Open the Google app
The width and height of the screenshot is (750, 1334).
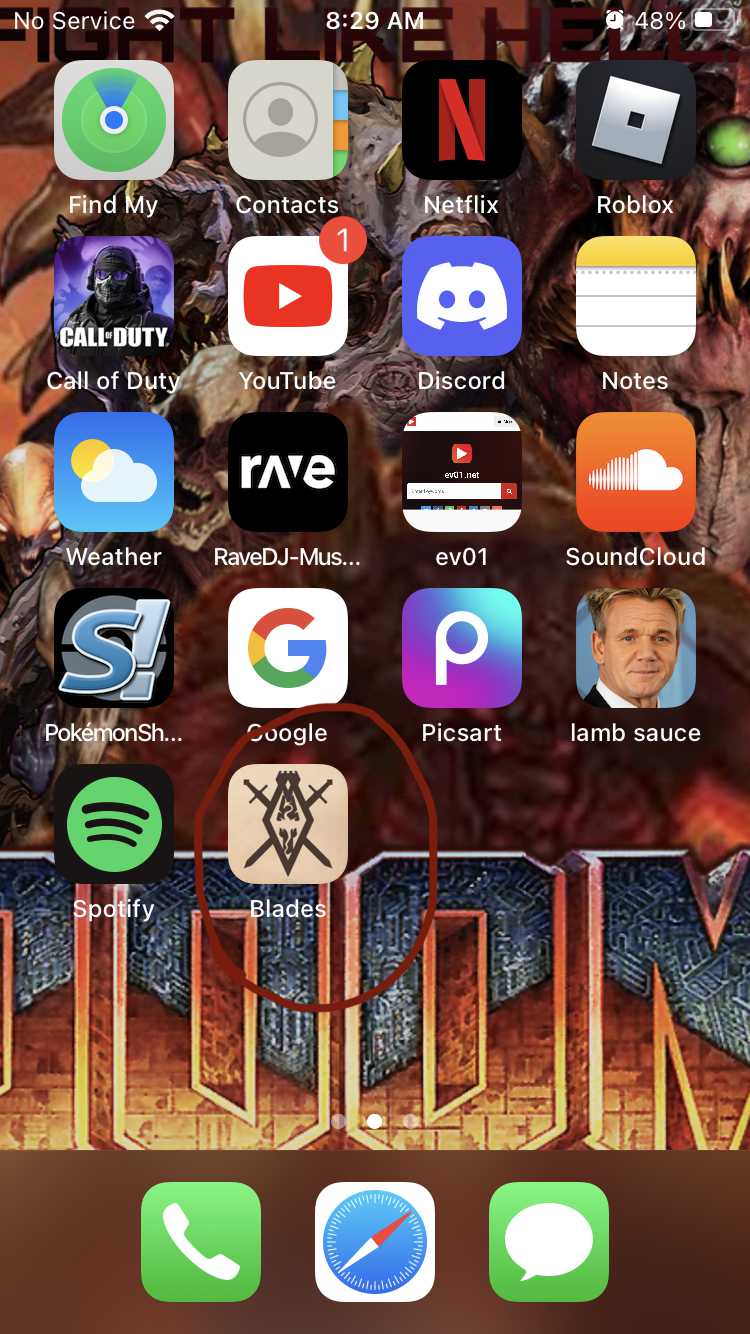click(x=287, y=648)
